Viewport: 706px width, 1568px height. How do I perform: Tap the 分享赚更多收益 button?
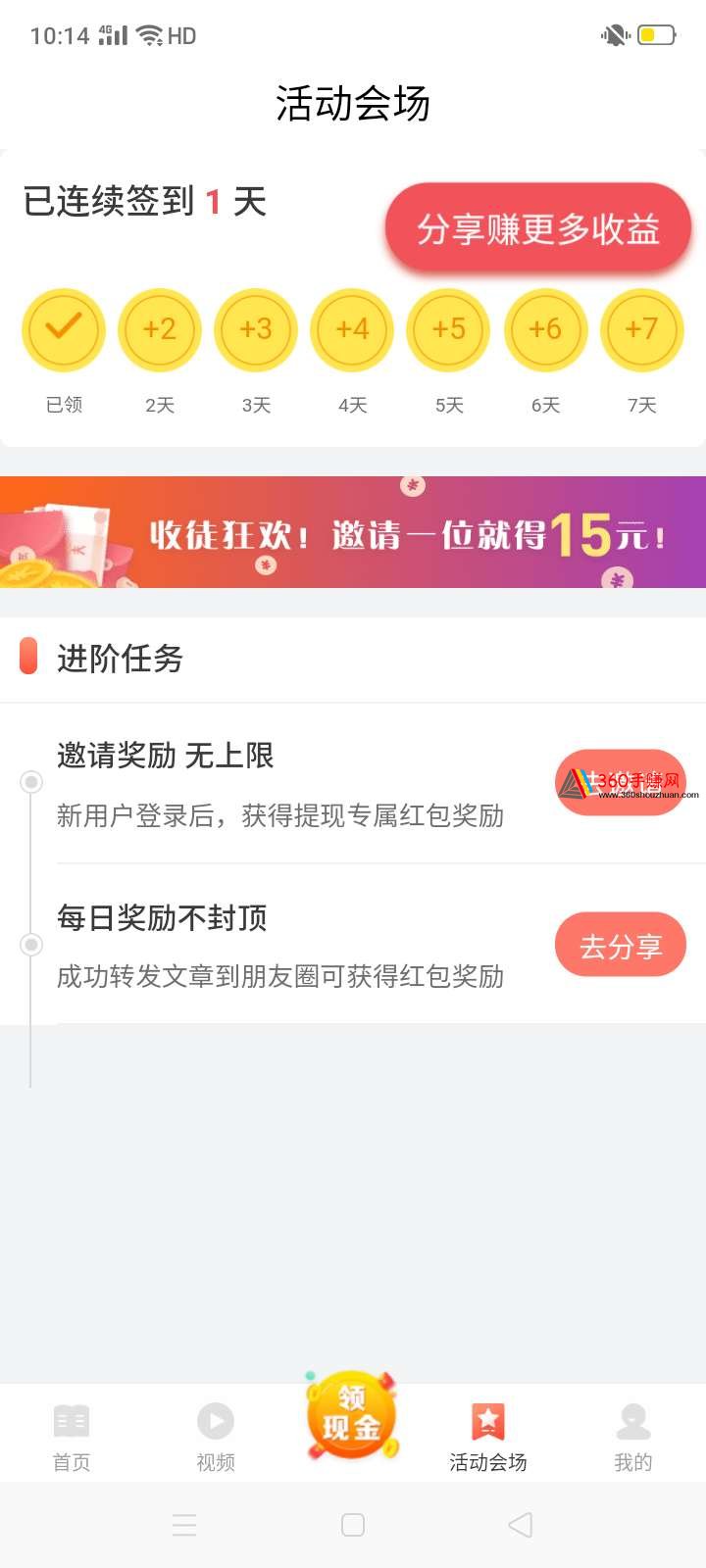pyautogui.click(x=537, y=228)
